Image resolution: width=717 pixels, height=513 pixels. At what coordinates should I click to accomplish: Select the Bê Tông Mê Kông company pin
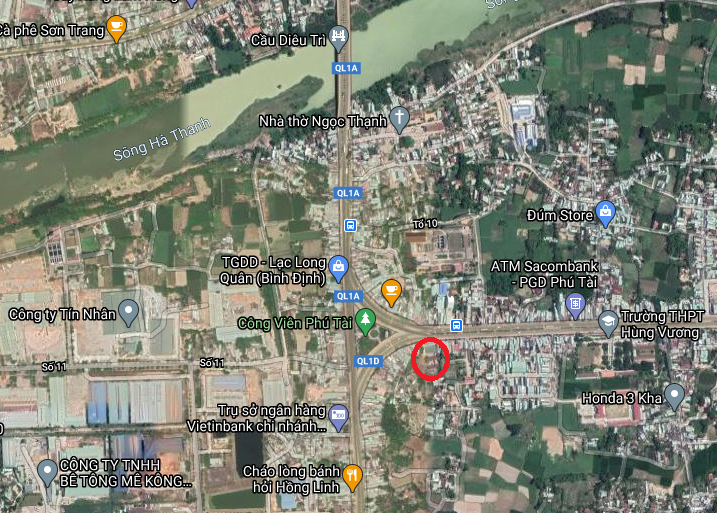tap(46, 469)
